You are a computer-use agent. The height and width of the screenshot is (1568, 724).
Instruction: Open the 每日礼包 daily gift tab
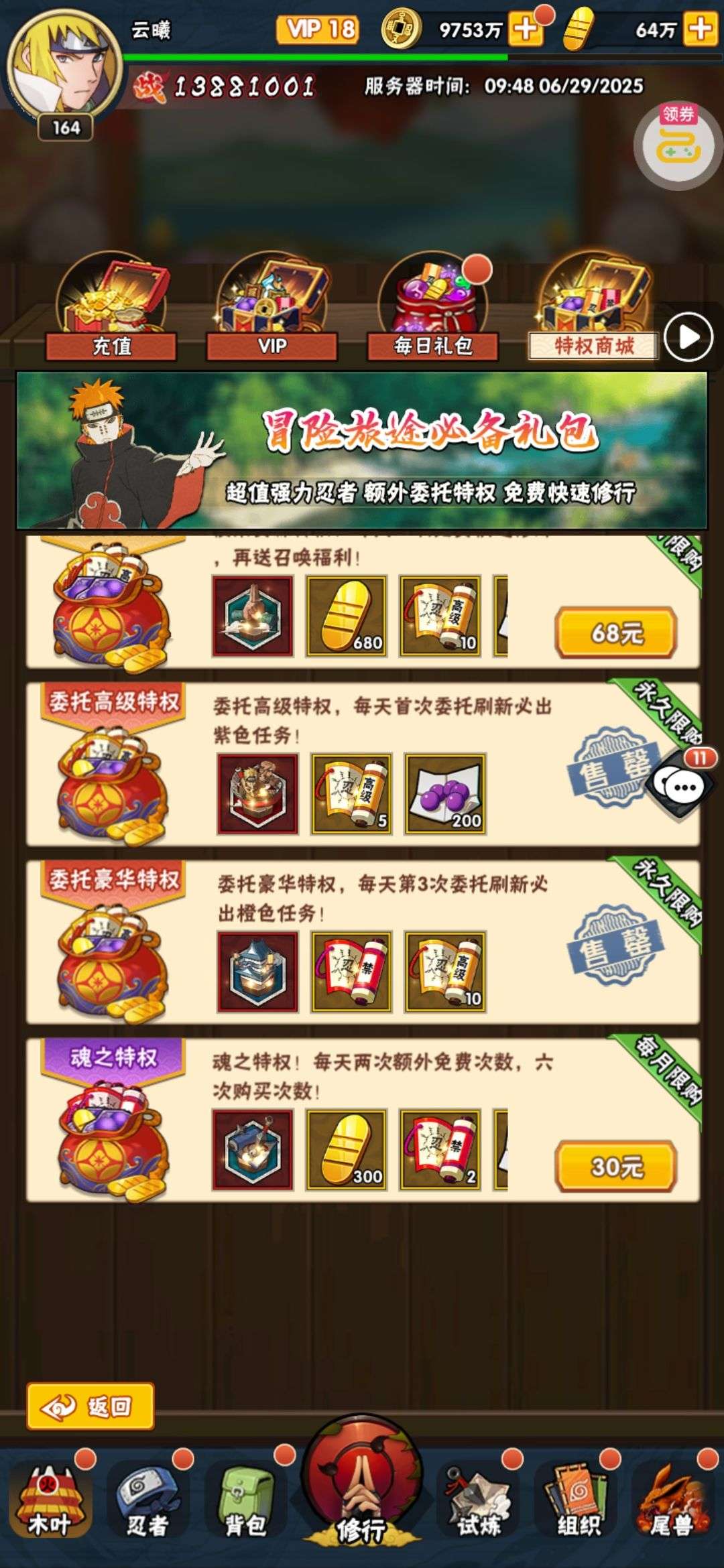click(x=433, y=308)
